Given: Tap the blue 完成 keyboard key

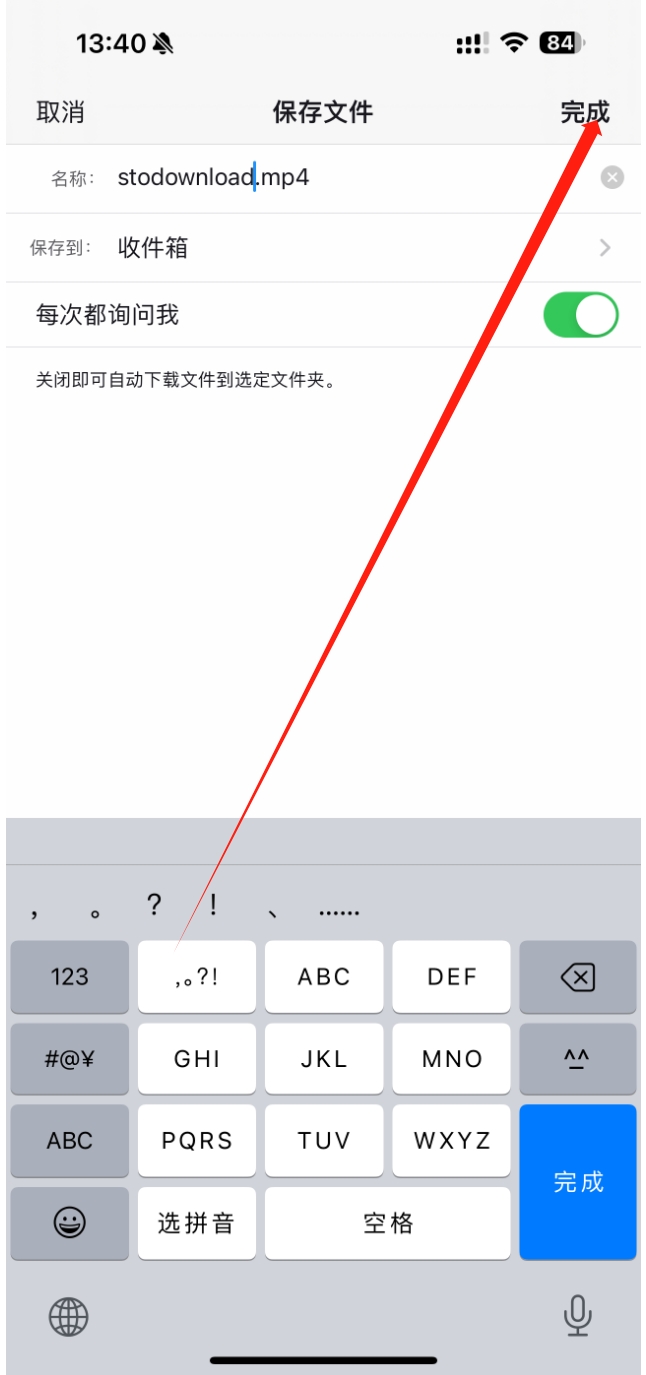Looking at the screenshot, I should (x=577, y=1182).
